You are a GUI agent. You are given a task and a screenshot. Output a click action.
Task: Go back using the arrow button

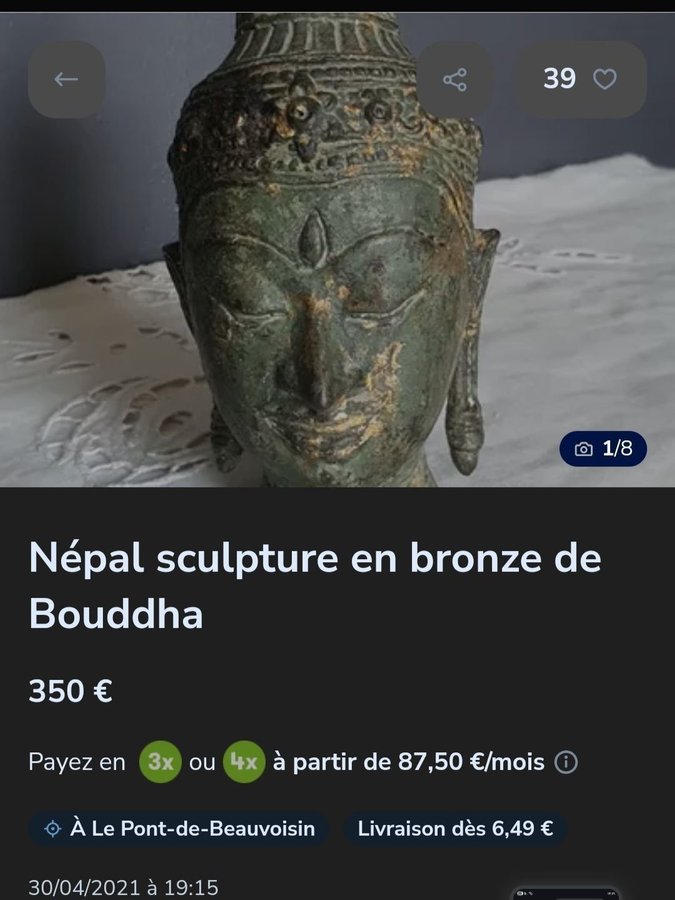66,80
